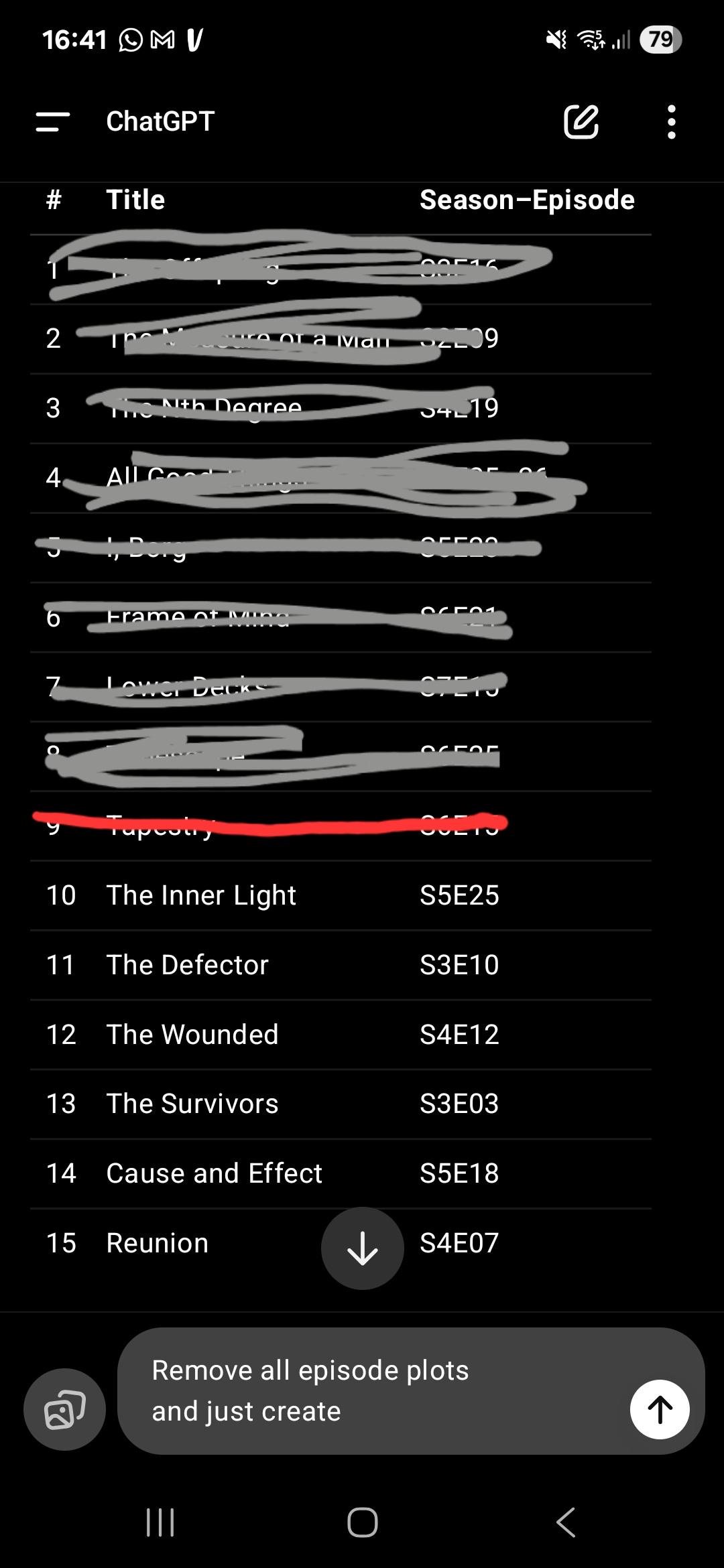Open the image attachment button
The width and height of the screenshot is (724, 1568).
coord(64,1409)
